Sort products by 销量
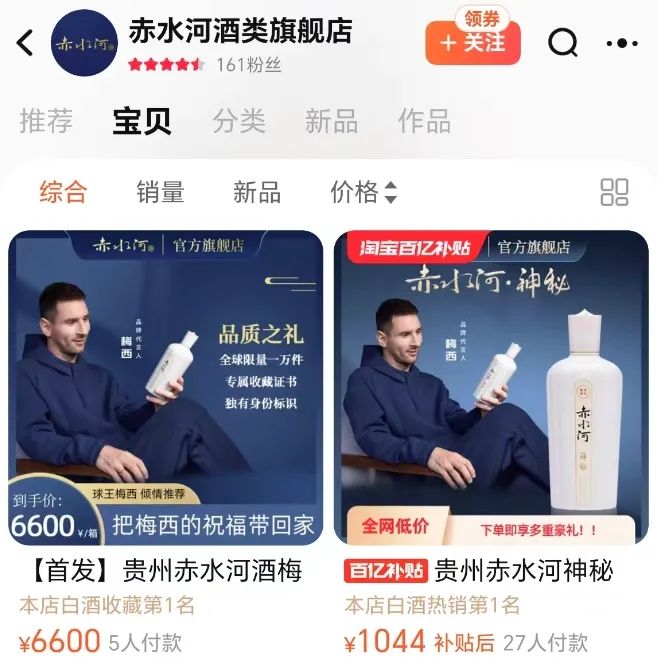The width and height of the screenshot is (657, 666). pos(160,192)
